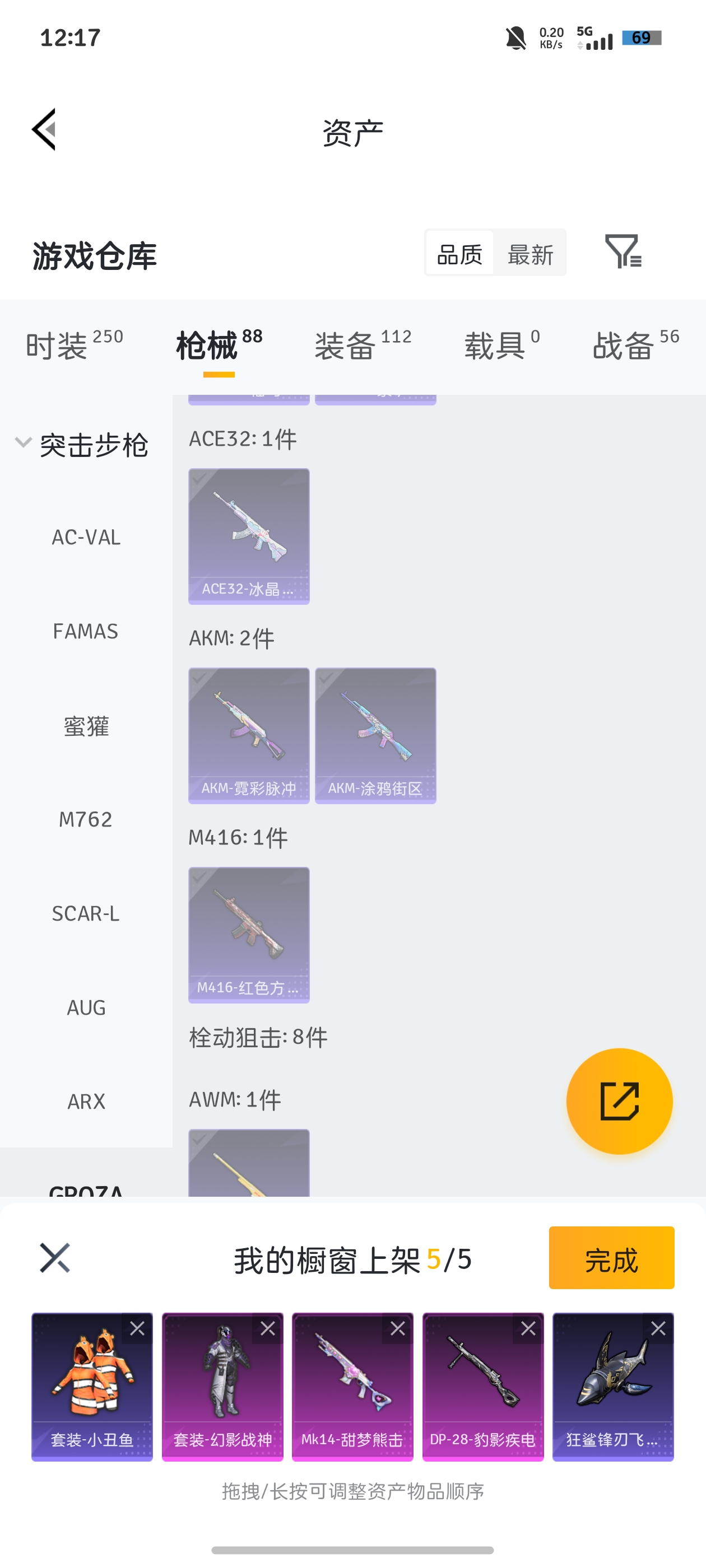Select AC-VAL in the weapon list
This screenshot has height=1568, width=706.
[86, 538]
